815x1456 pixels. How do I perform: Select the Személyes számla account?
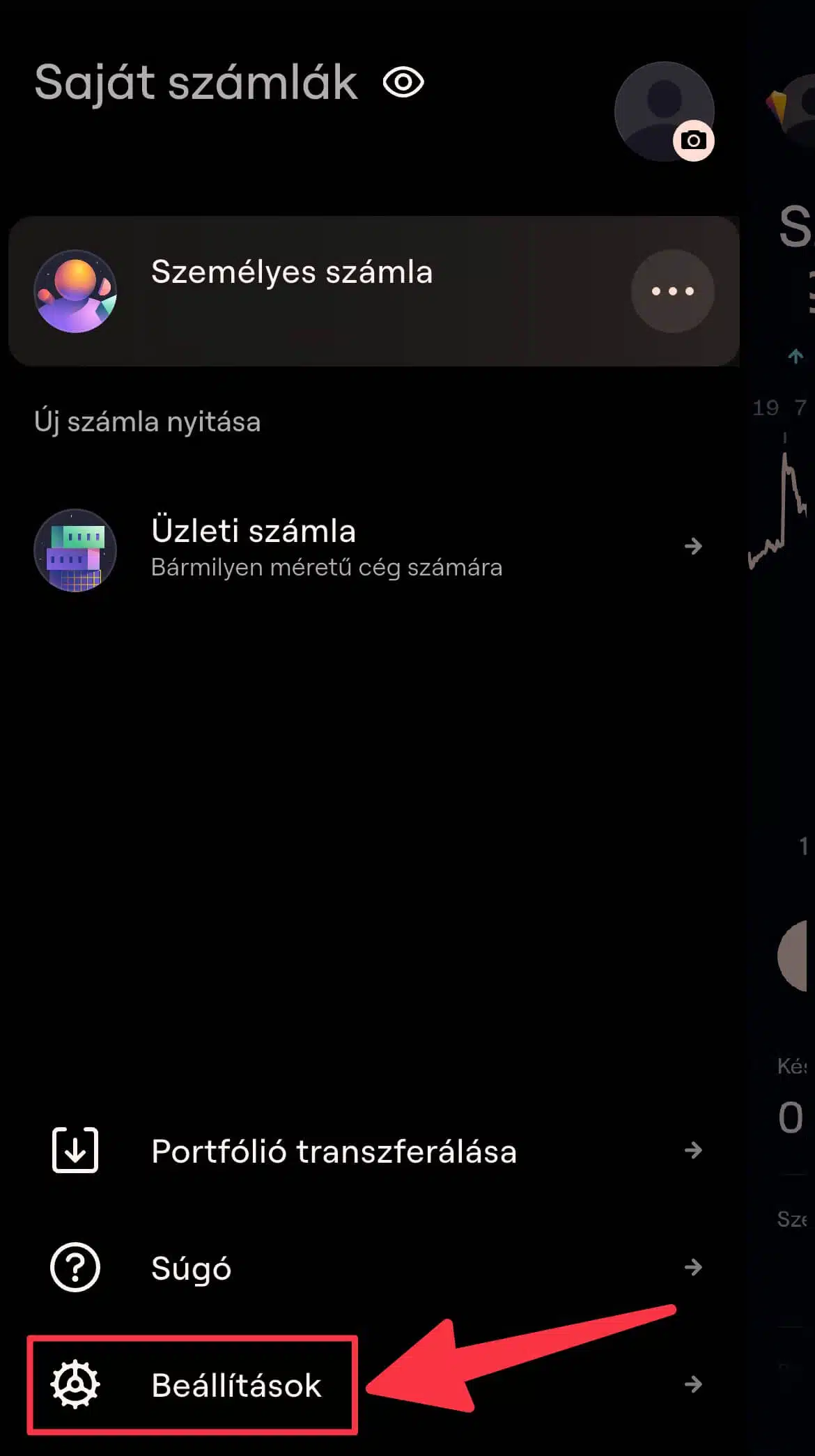tap(293, 290)
